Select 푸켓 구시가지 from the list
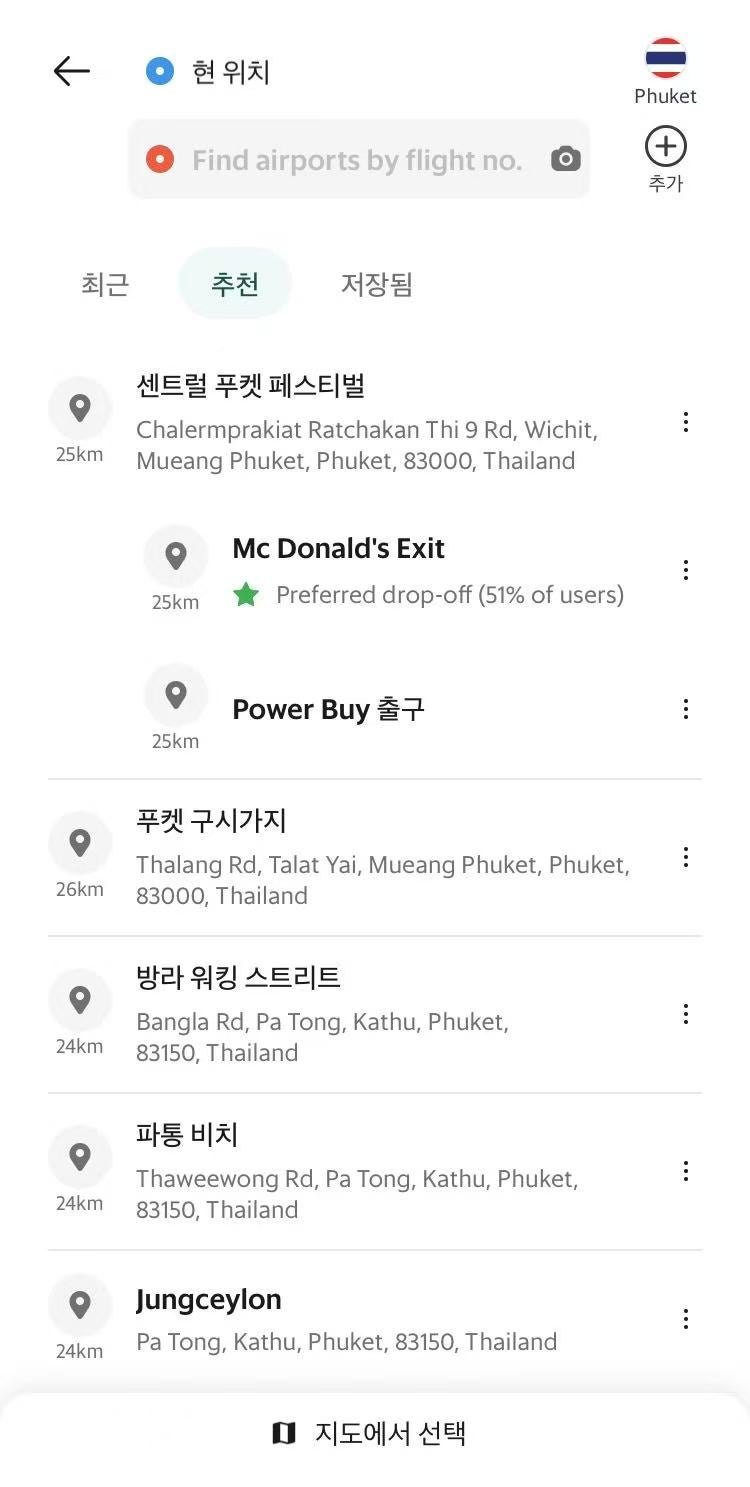750x1487 pixels. pos(211,820)
